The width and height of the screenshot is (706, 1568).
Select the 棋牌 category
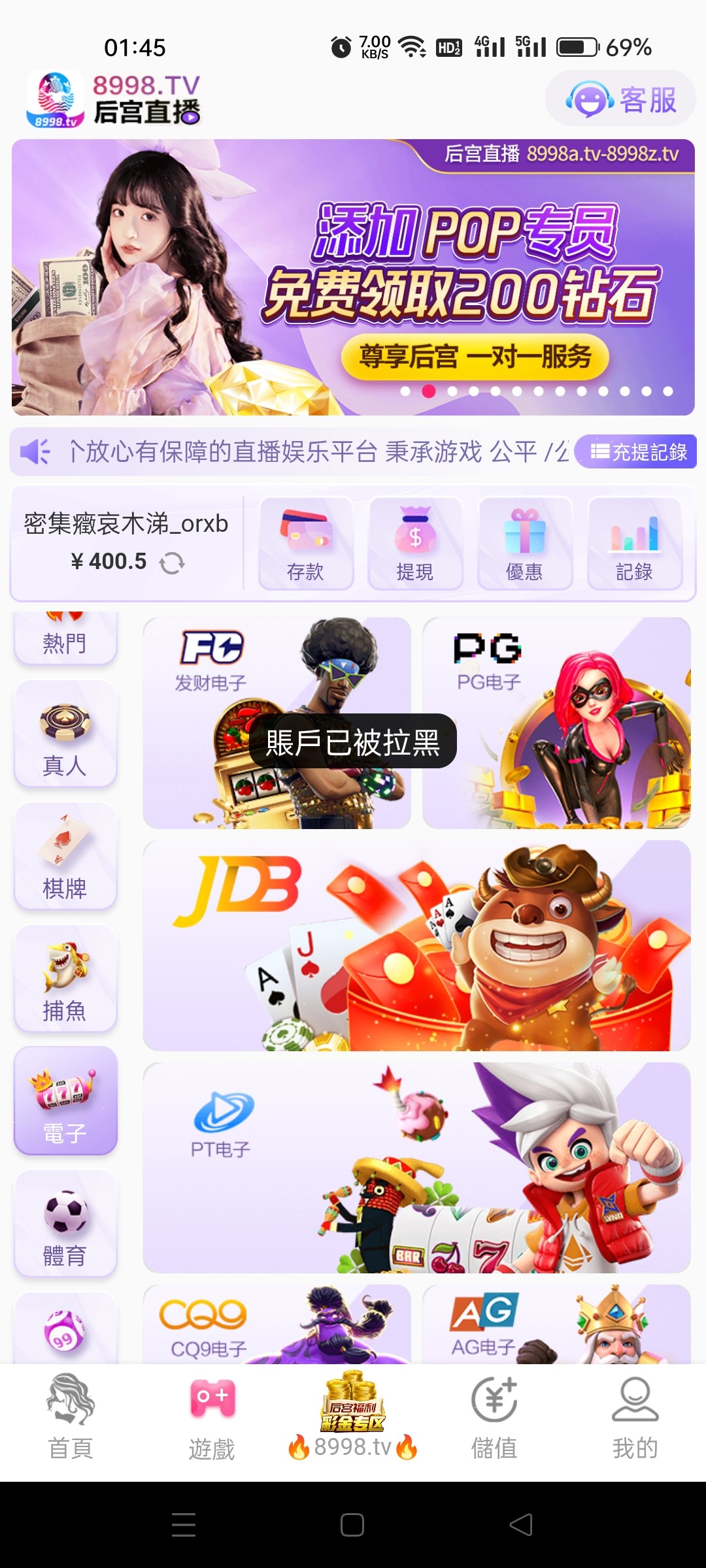tap(65, 857)
